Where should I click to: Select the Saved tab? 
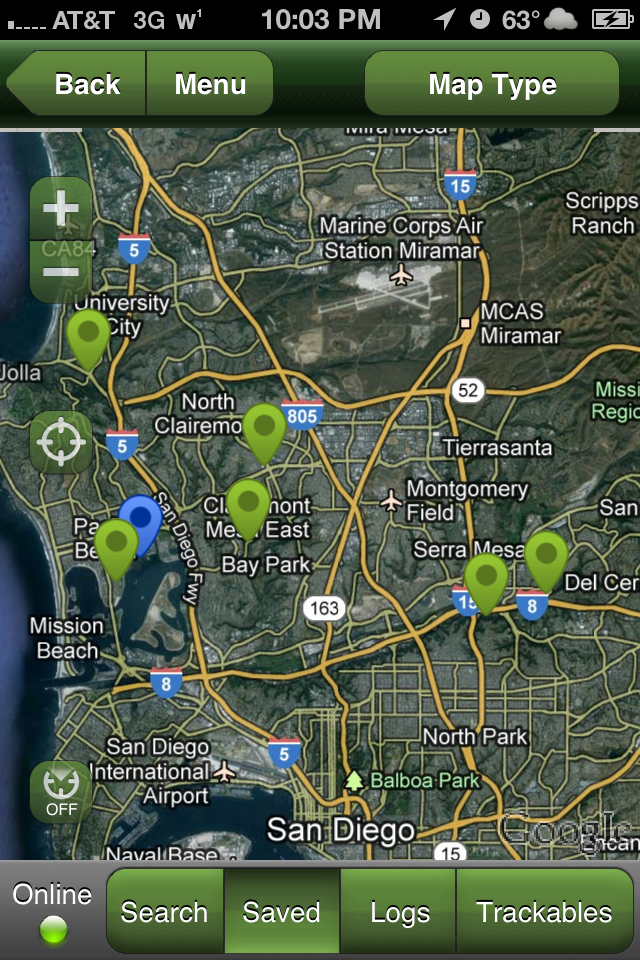click(x=282, y=912)
